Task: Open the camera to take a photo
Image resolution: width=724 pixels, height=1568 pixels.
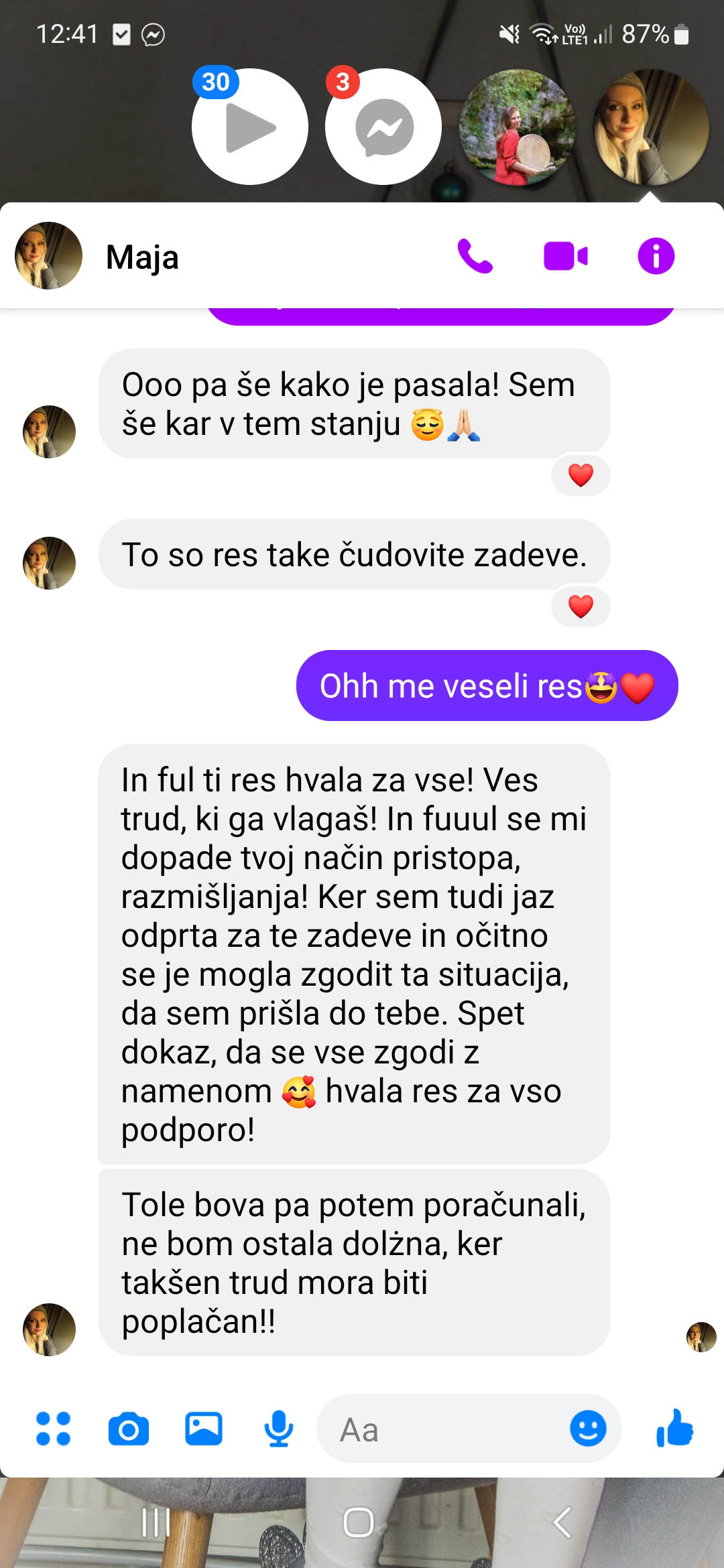Action: point(129,1429)
